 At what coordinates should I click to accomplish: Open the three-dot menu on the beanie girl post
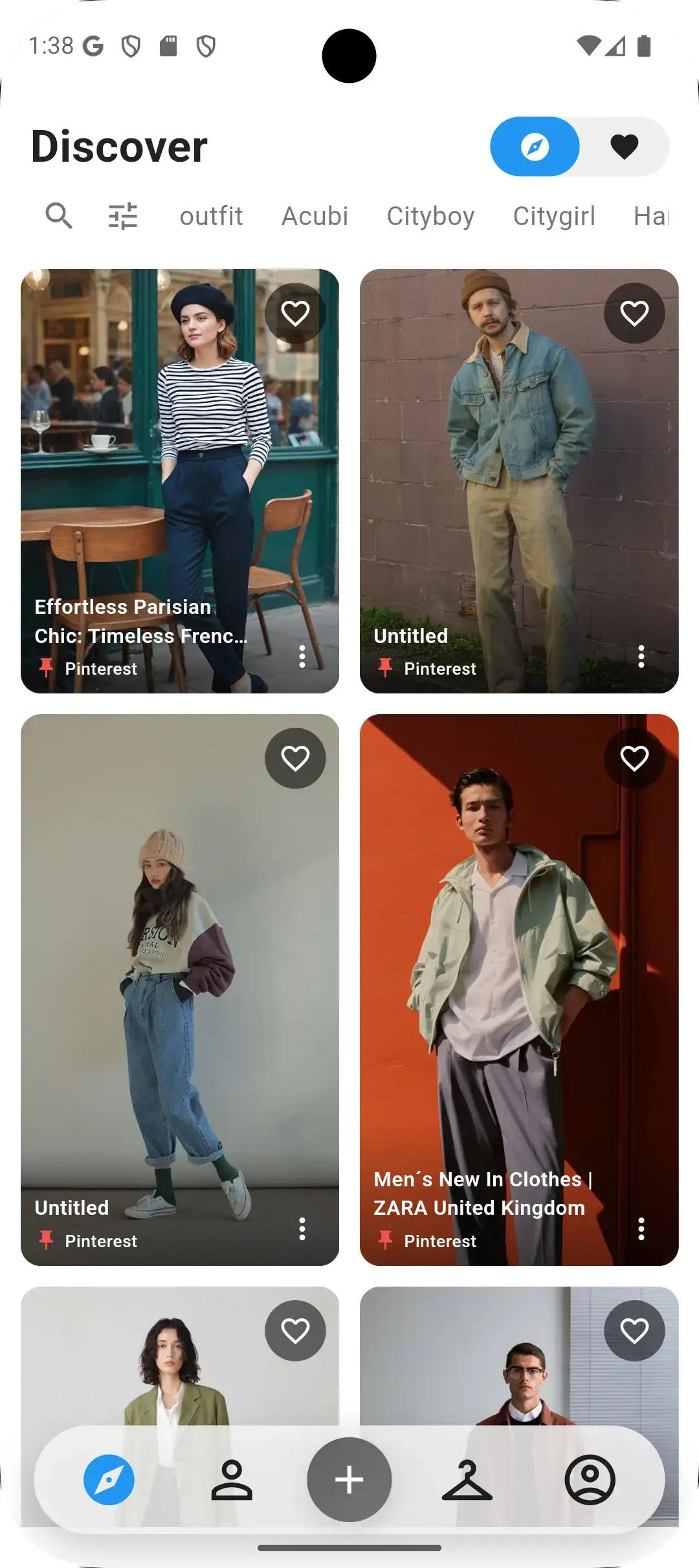click(x=303, y=1230)
